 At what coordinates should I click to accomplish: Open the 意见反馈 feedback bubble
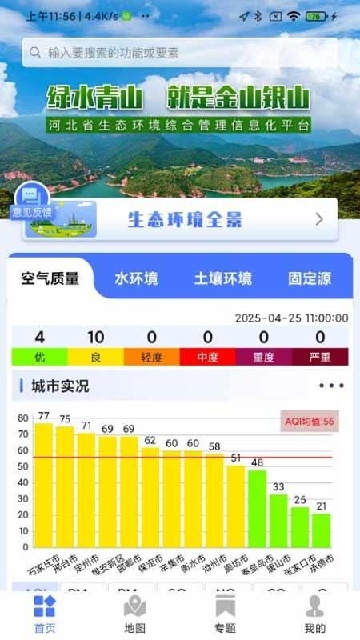point(32,201)
